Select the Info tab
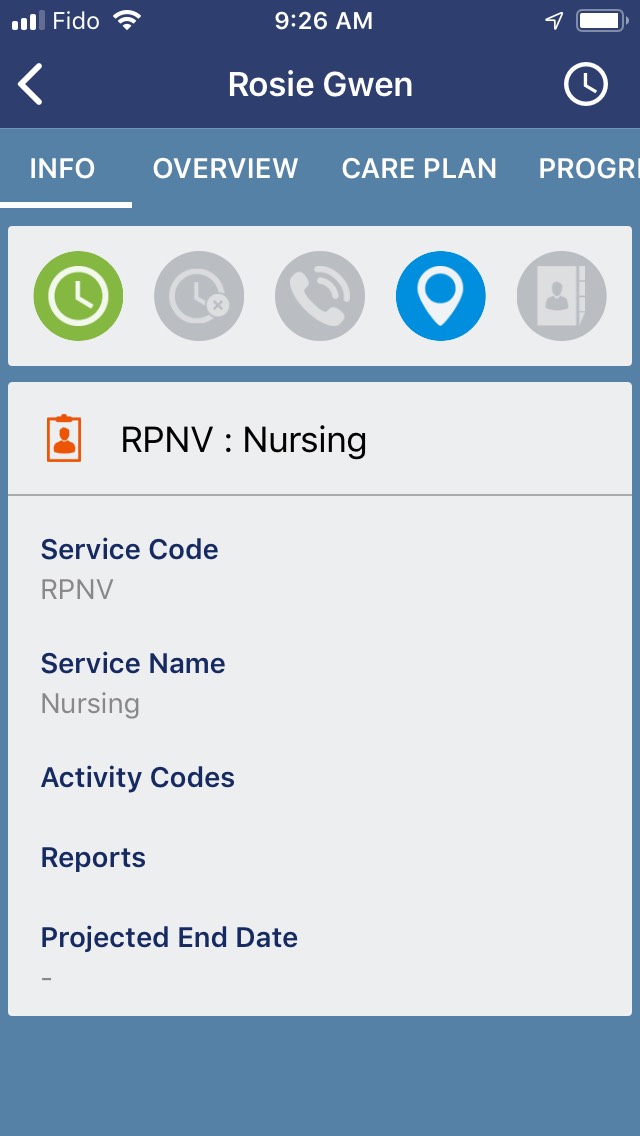This screenshot has height=1136, width=640. [x=62, y=168]
